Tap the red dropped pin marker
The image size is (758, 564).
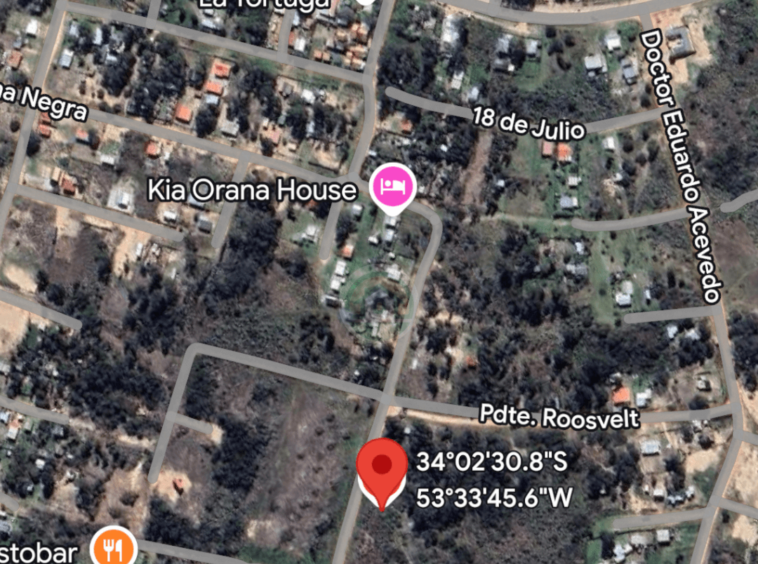click(382, 468)
